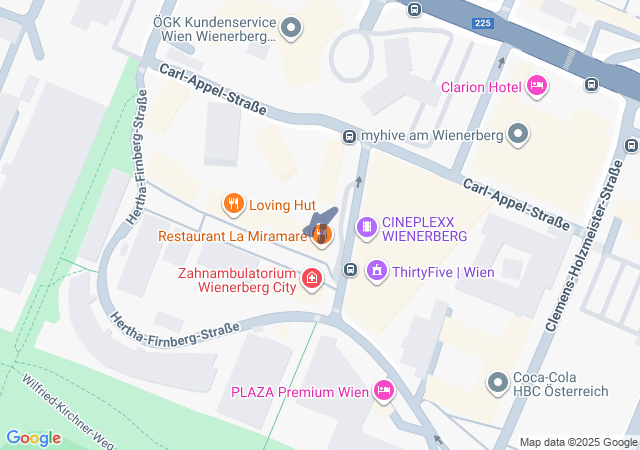
Task: Open the Loving Hut restaurant marker
Action: tap(234, 205)
